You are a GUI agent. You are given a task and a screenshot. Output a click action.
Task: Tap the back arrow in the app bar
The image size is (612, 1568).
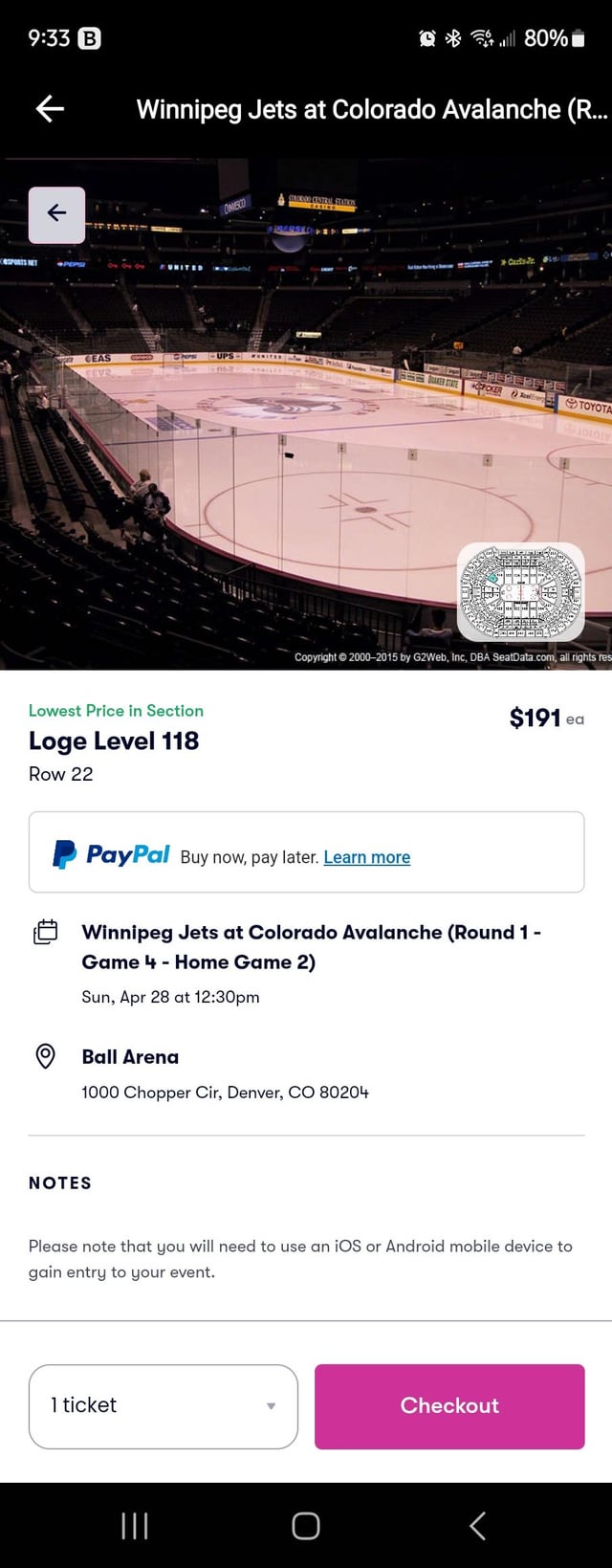pos(50,109)
